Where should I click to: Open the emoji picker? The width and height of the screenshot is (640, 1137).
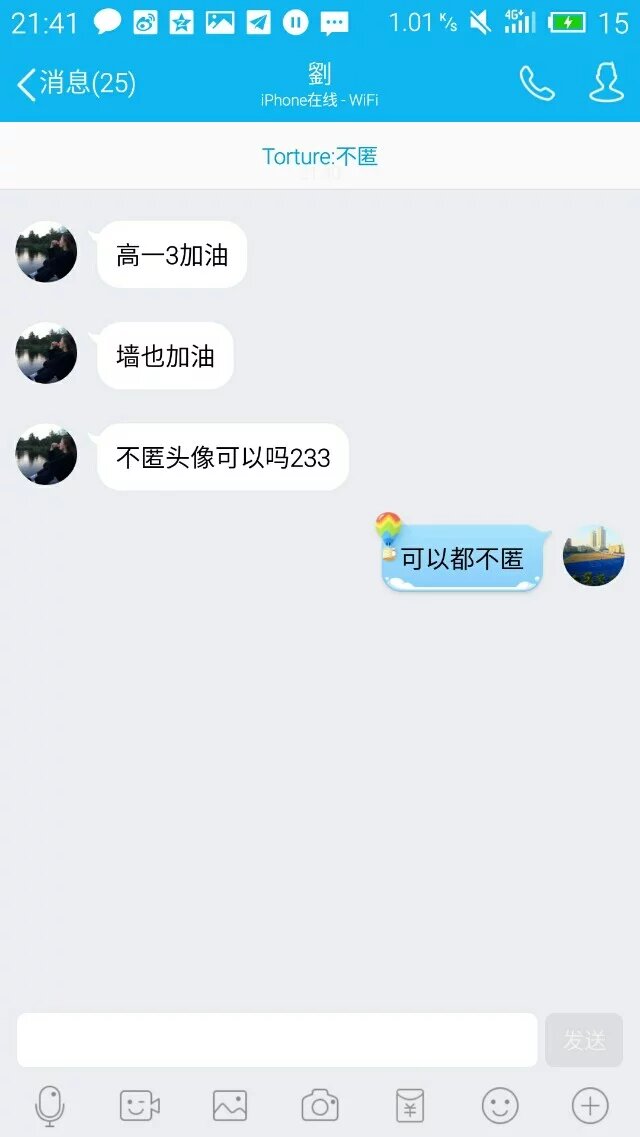coord(500,1105)
